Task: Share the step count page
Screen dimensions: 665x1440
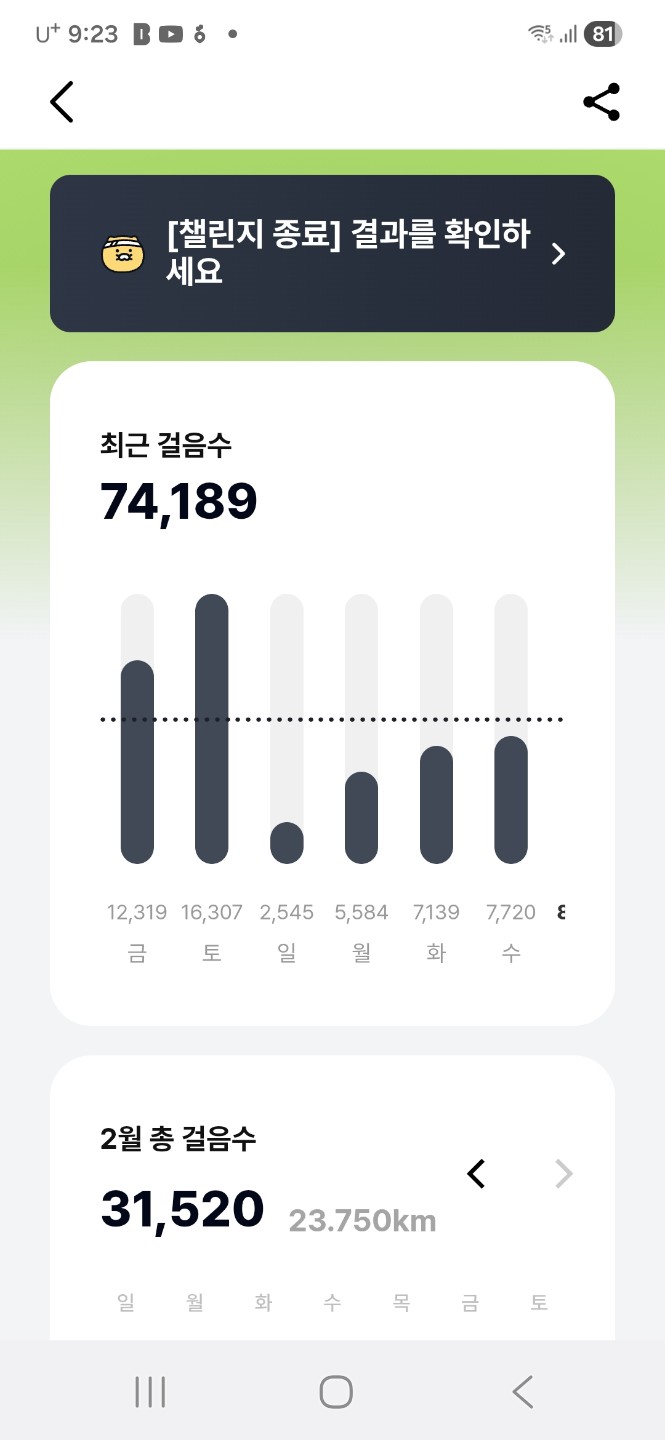Action: click(601, 102)
